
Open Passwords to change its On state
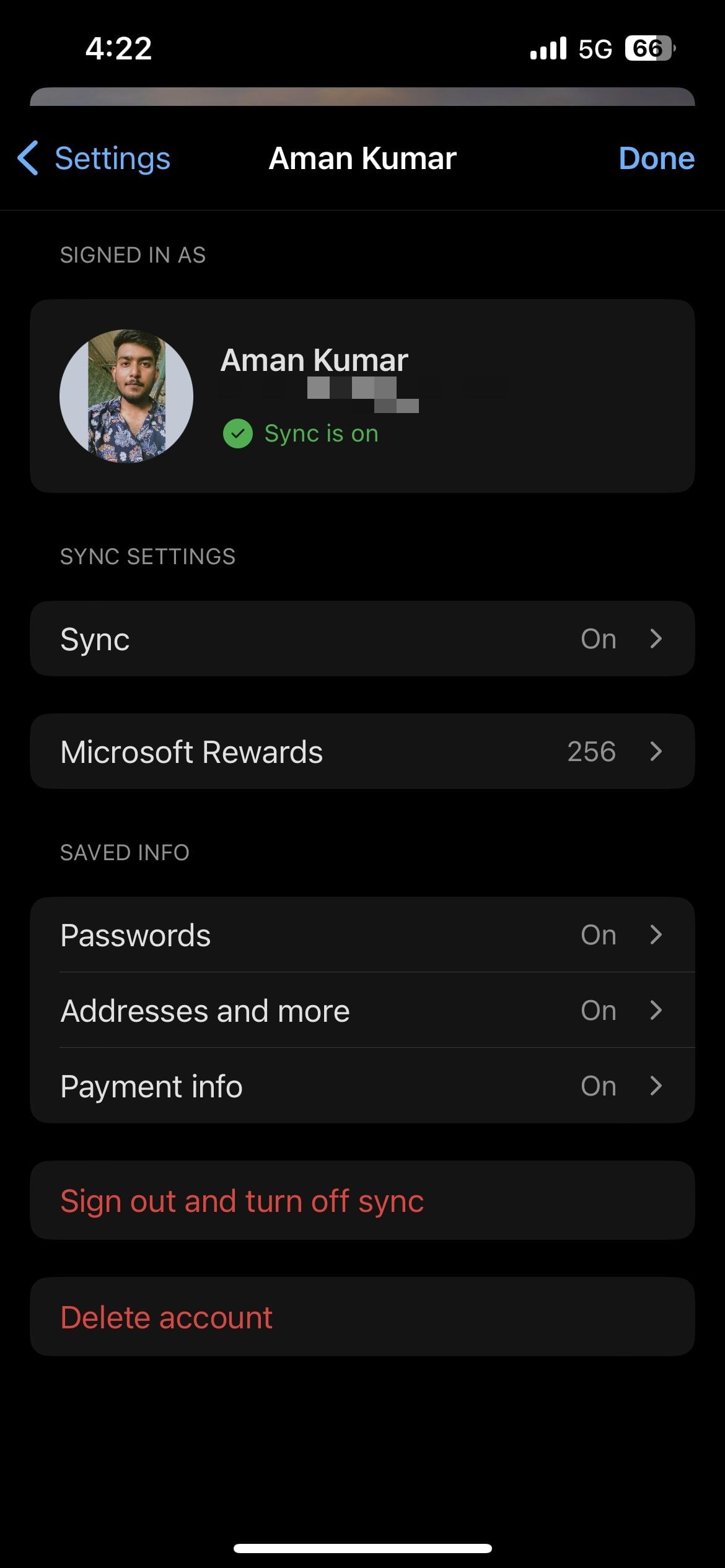tap(362, 935)
